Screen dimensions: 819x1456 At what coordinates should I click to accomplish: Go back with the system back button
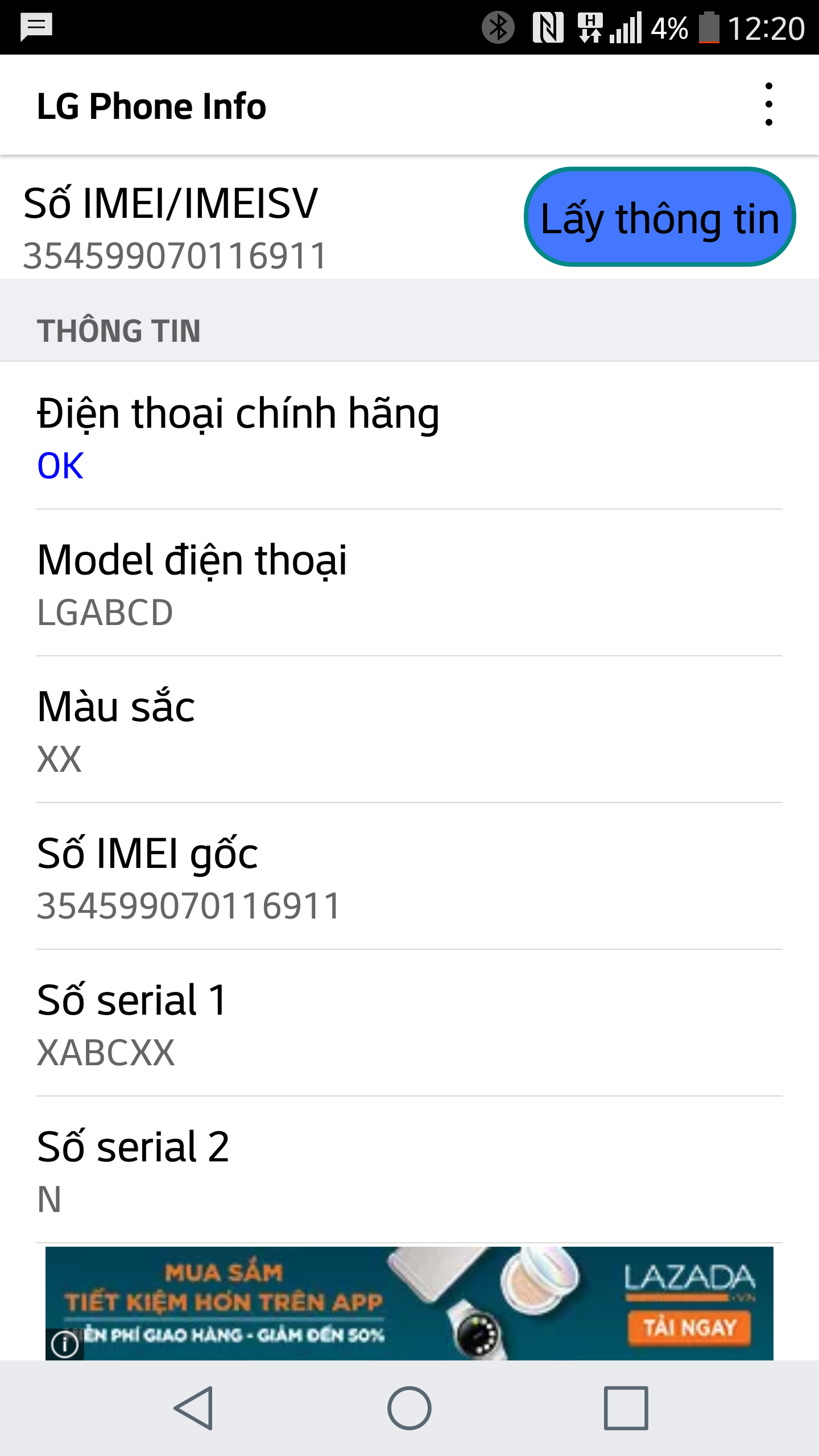tap(193, 1408)
